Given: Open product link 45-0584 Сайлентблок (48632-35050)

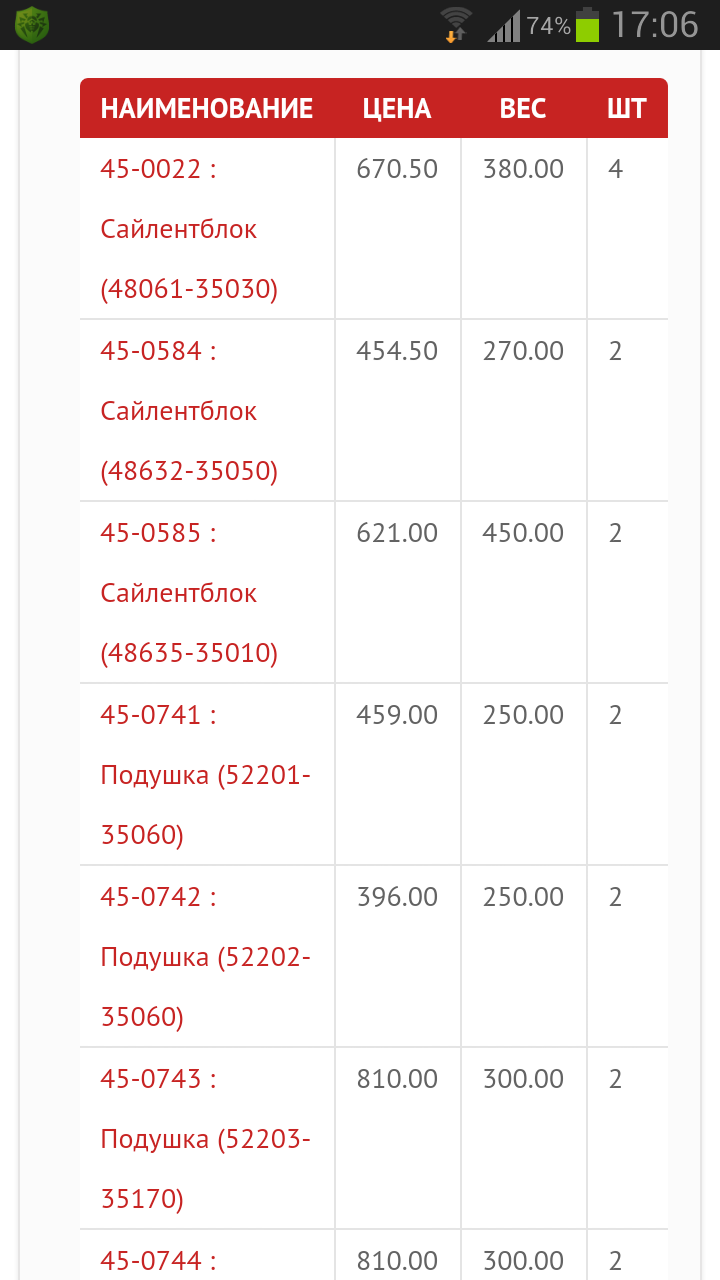Looking at the screenshot, I should pos(189,411).
